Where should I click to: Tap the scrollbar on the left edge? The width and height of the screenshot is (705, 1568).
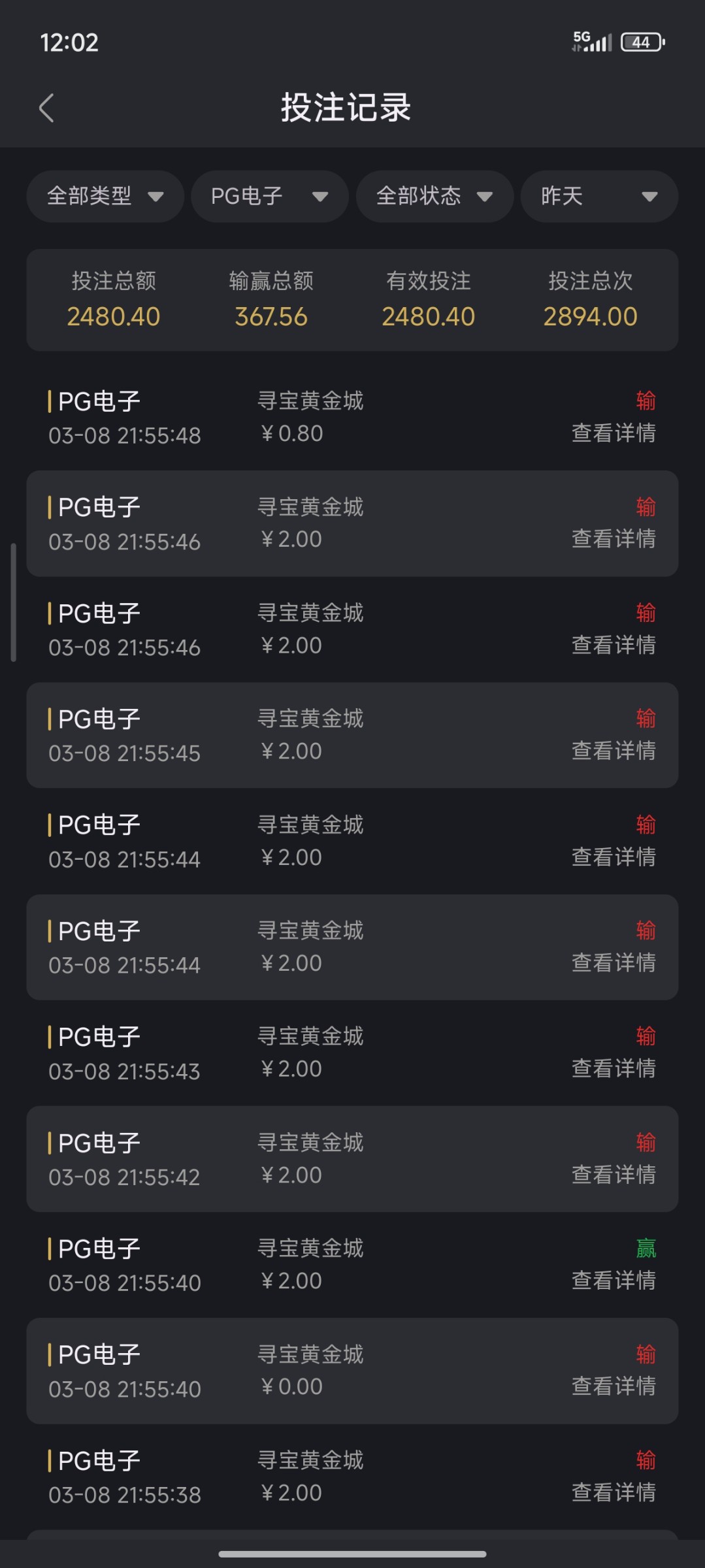tap(12, 601)
